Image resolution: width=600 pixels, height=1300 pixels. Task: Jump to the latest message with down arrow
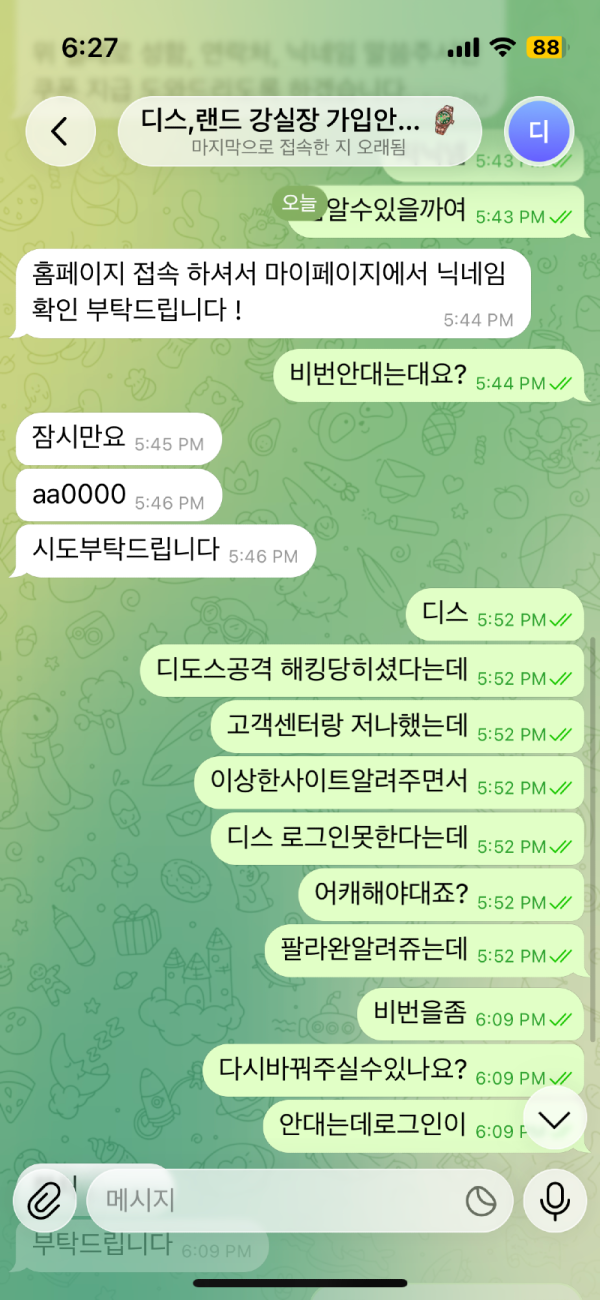554,1118
